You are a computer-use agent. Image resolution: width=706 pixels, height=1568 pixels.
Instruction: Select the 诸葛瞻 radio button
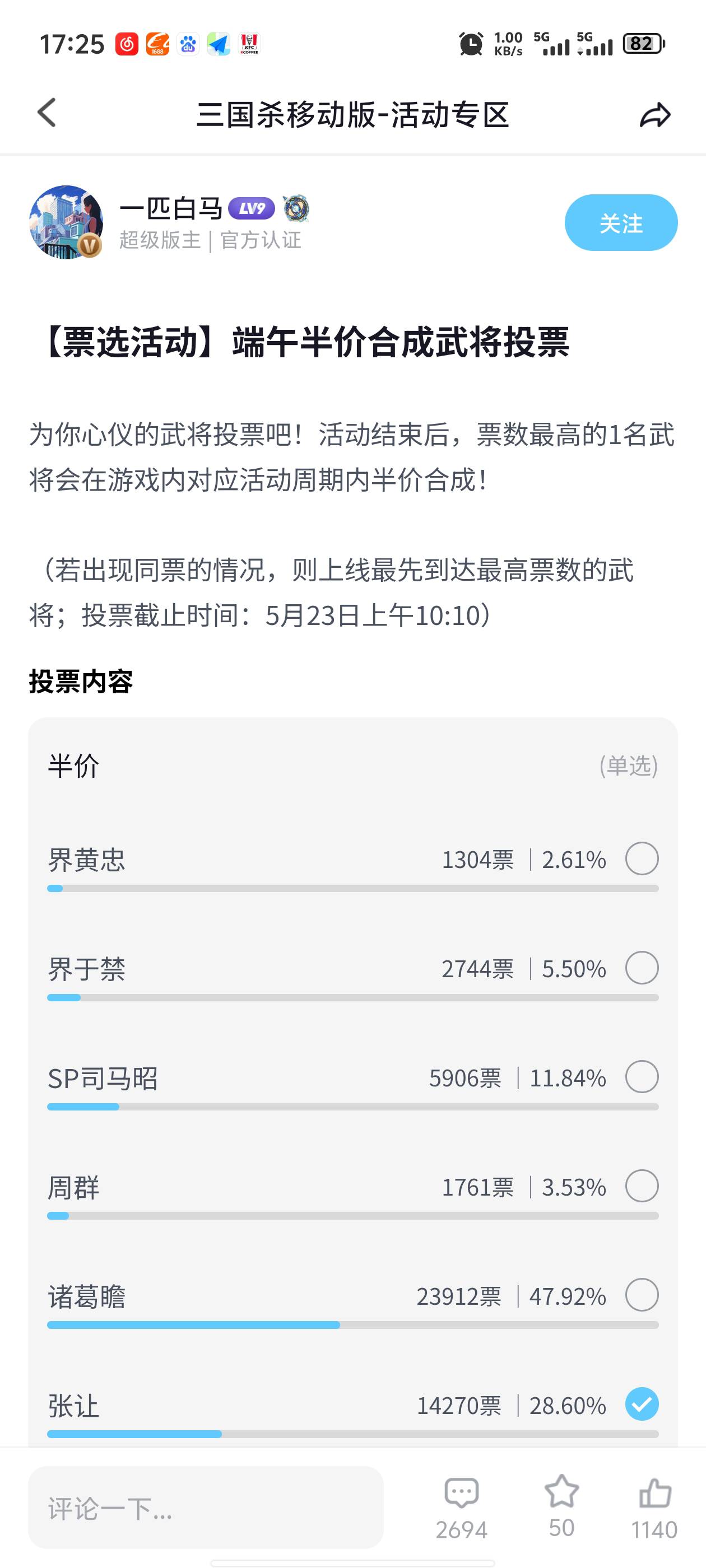click(x=642, y=1295)
